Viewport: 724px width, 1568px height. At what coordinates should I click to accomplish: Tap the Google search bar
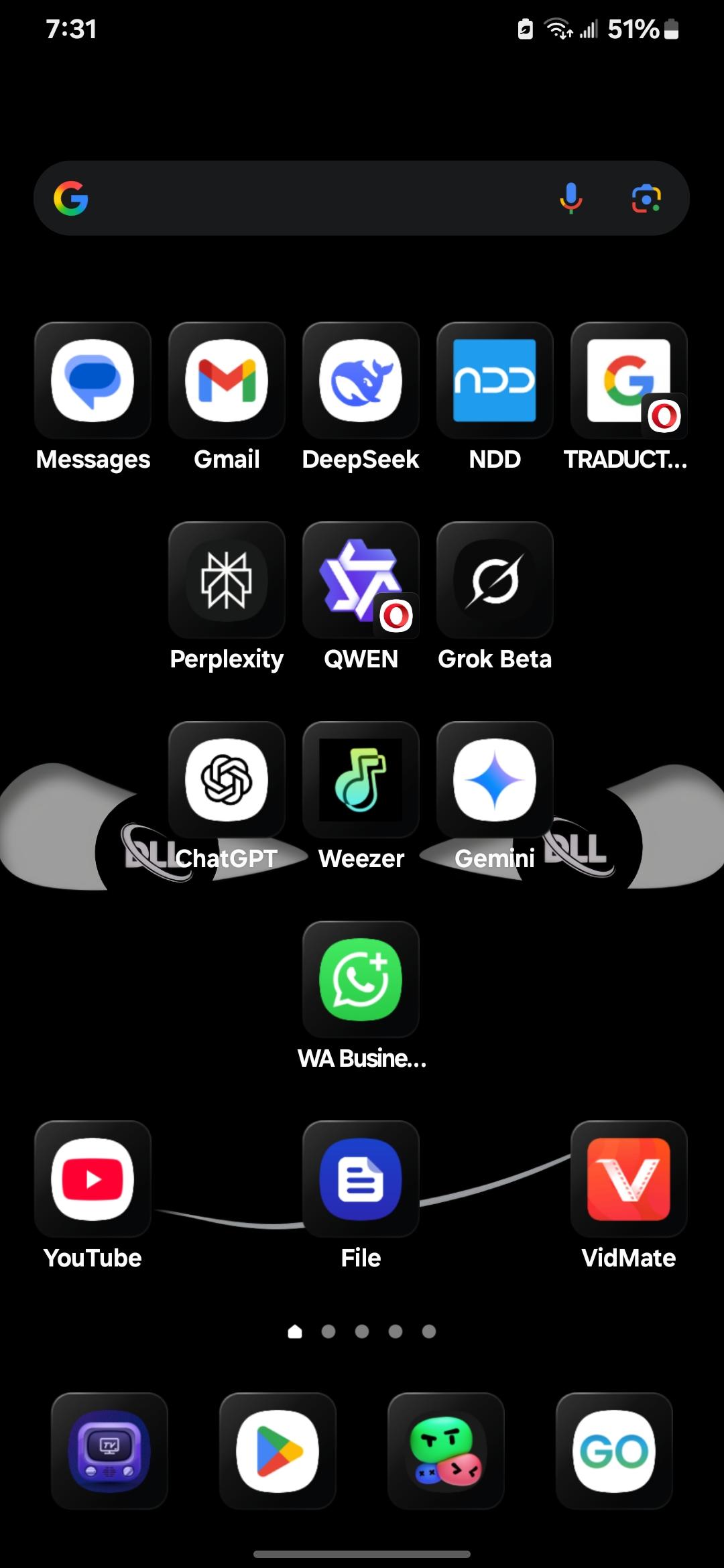point(302,197)
